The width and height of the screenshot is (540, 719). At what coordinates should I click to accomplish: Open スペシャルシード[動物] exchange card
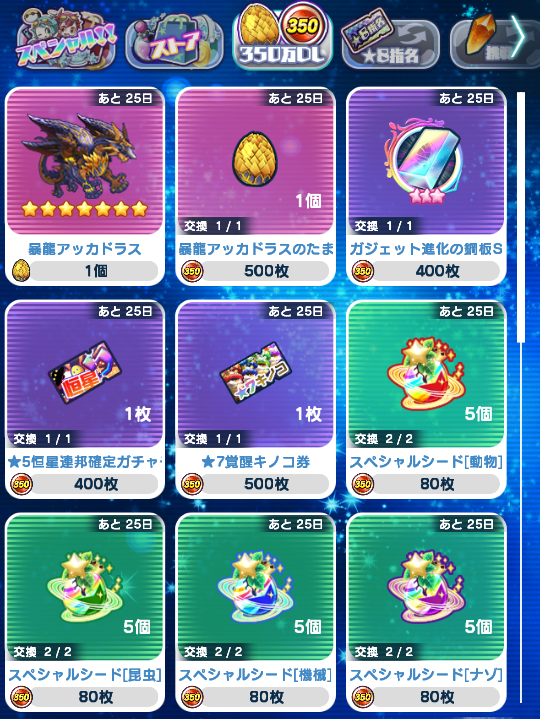click(x=426, y=399)
